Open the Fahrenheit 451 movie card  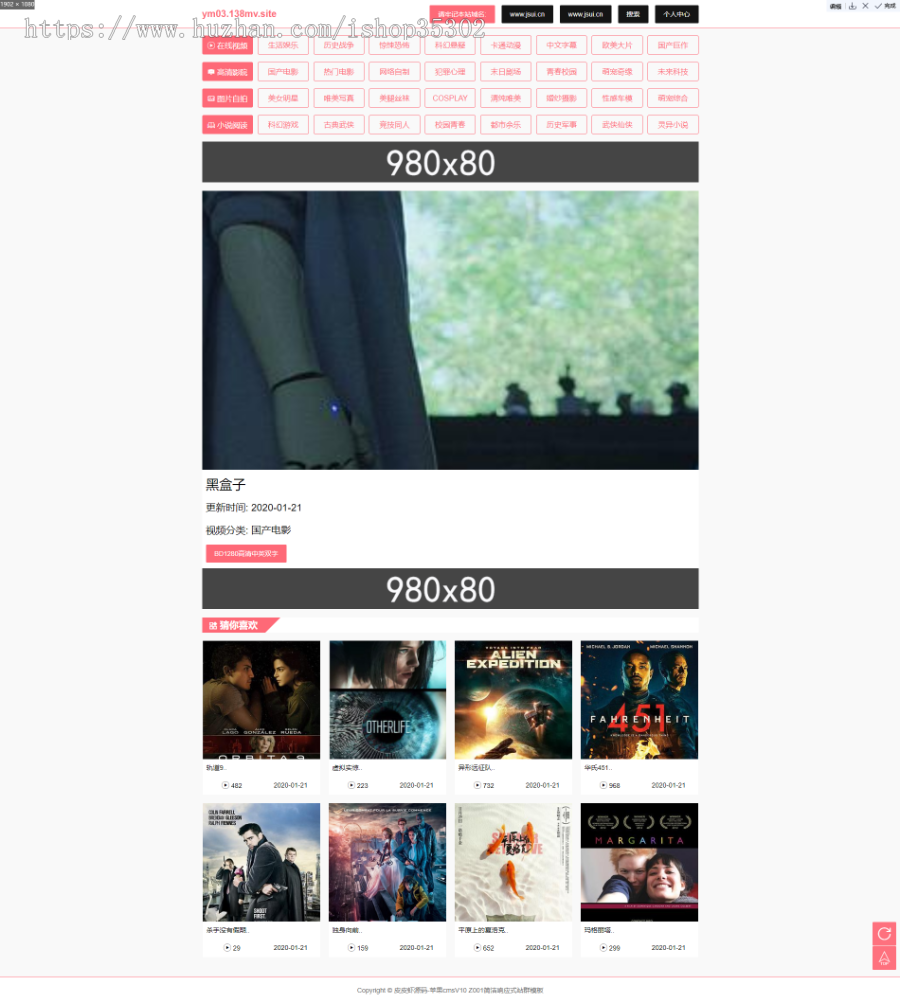[x=639, y=700]
